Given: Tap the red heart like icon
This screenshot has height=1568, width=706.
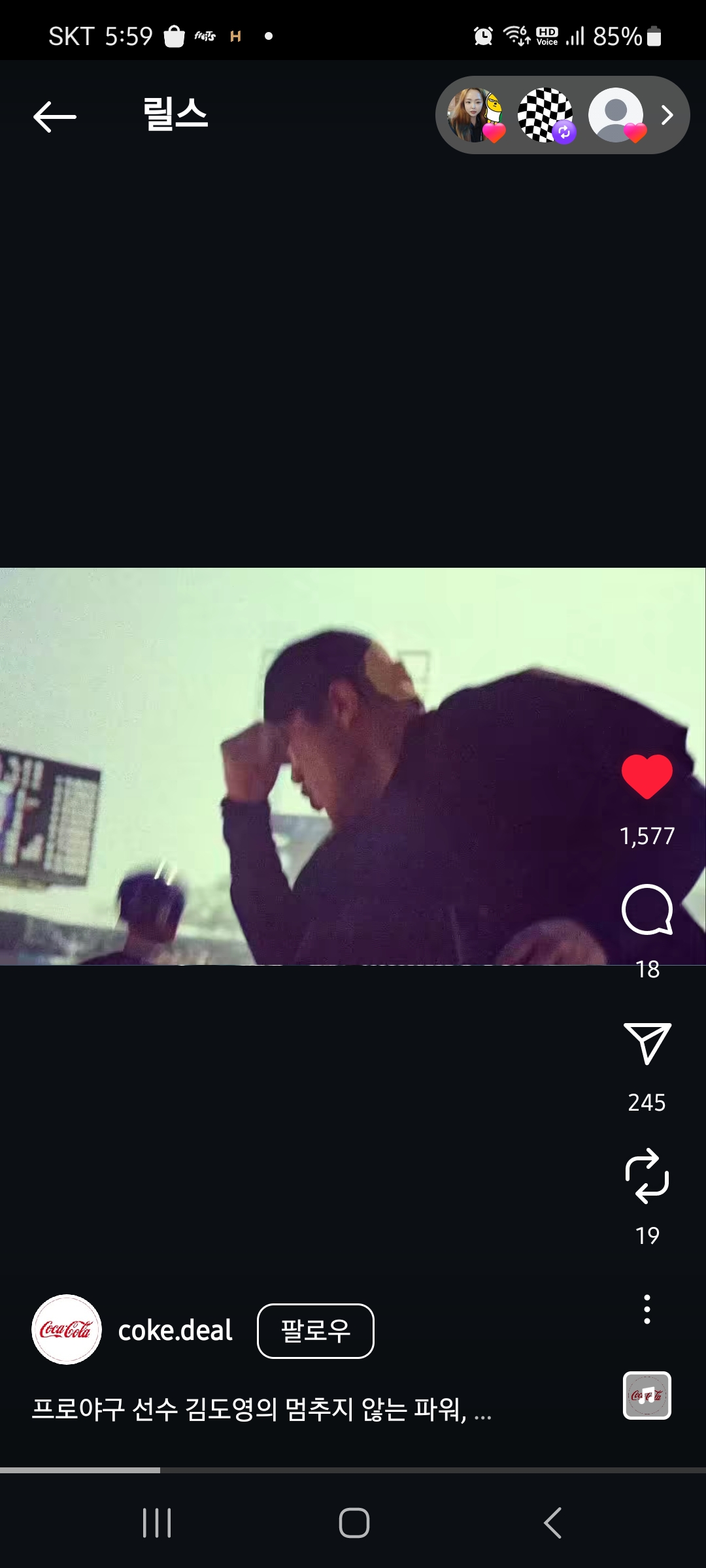Looking at the screenshot, I should pyautogui.click(x=647, y=776).
